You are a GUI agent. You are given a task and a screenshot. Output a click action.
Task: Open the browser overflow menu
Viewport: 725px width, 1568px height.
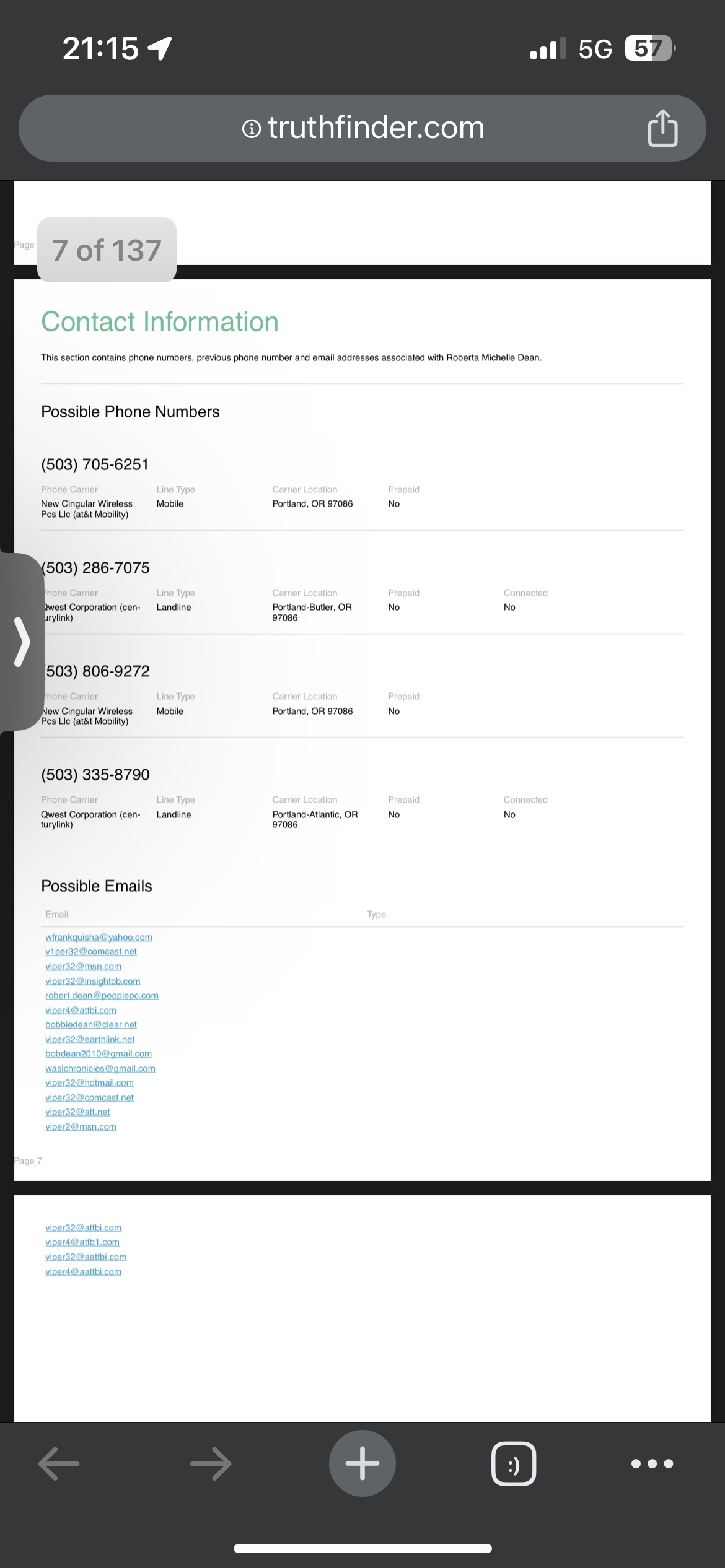tap(652, 1463)
